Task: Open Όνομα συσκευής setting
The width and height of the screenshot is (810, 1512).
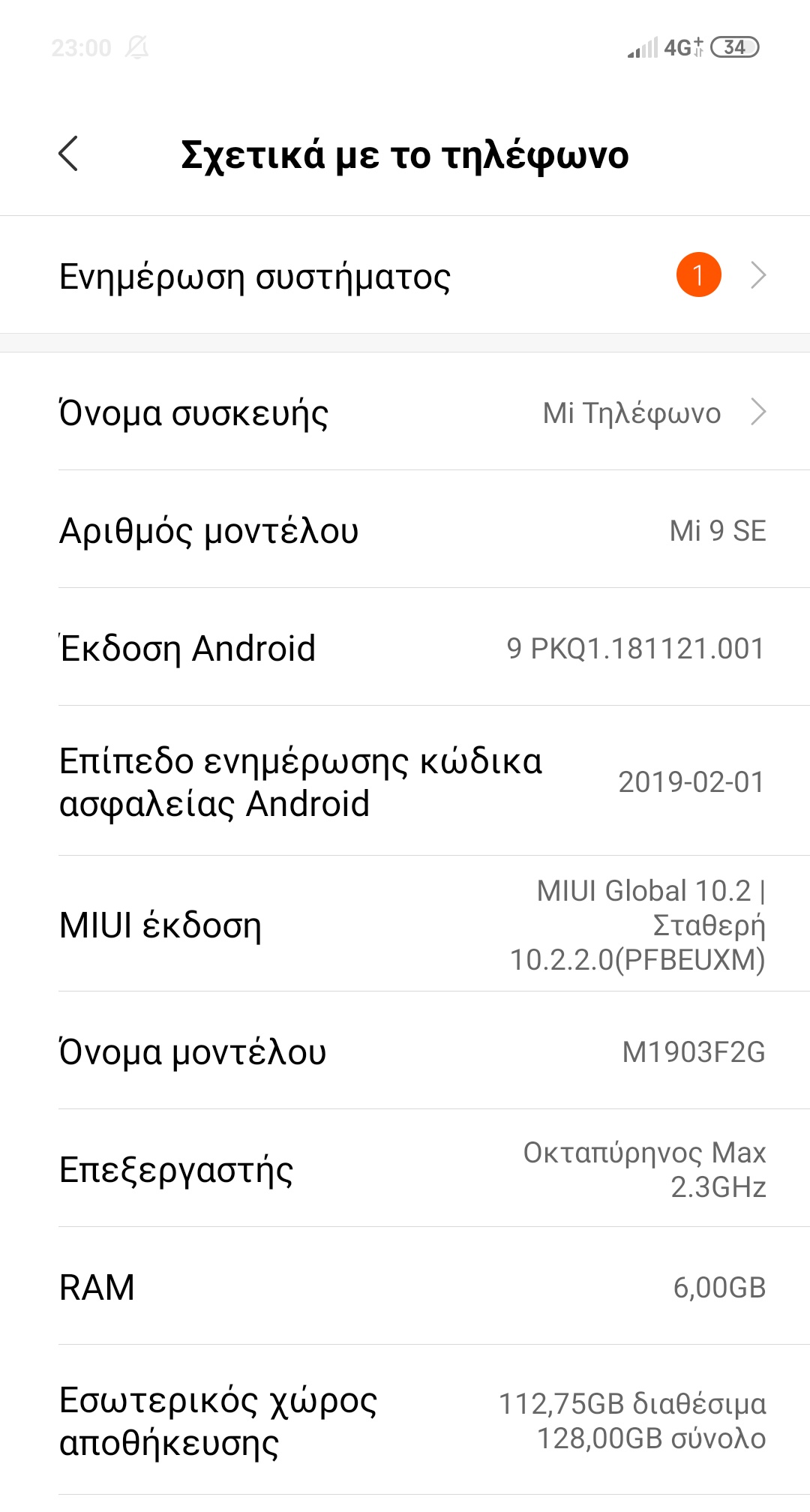Action: pyautogui.click(x=405, y=412)
